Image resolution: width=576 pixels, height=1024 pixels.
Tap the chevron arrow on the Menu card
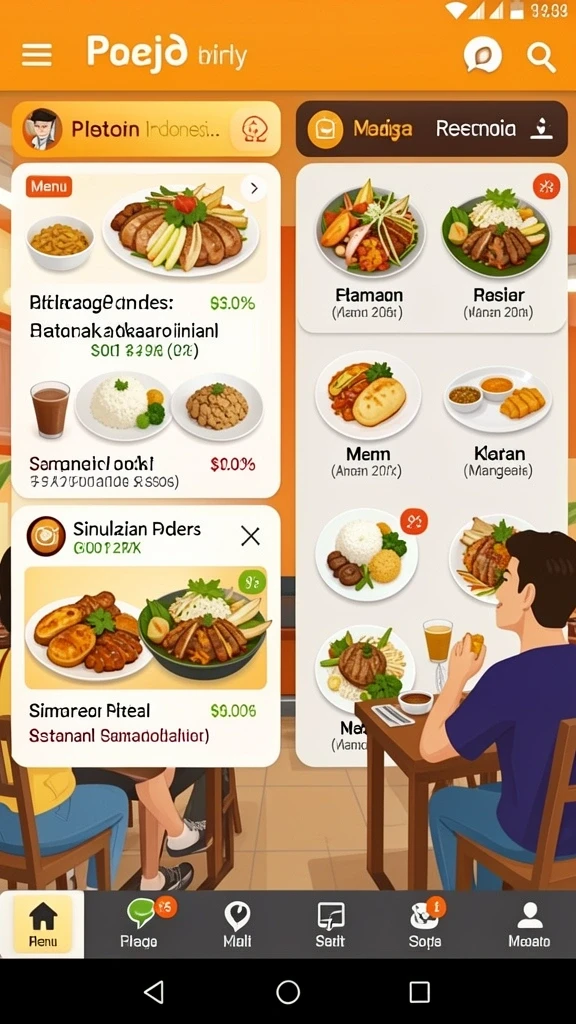pos(254,189)
